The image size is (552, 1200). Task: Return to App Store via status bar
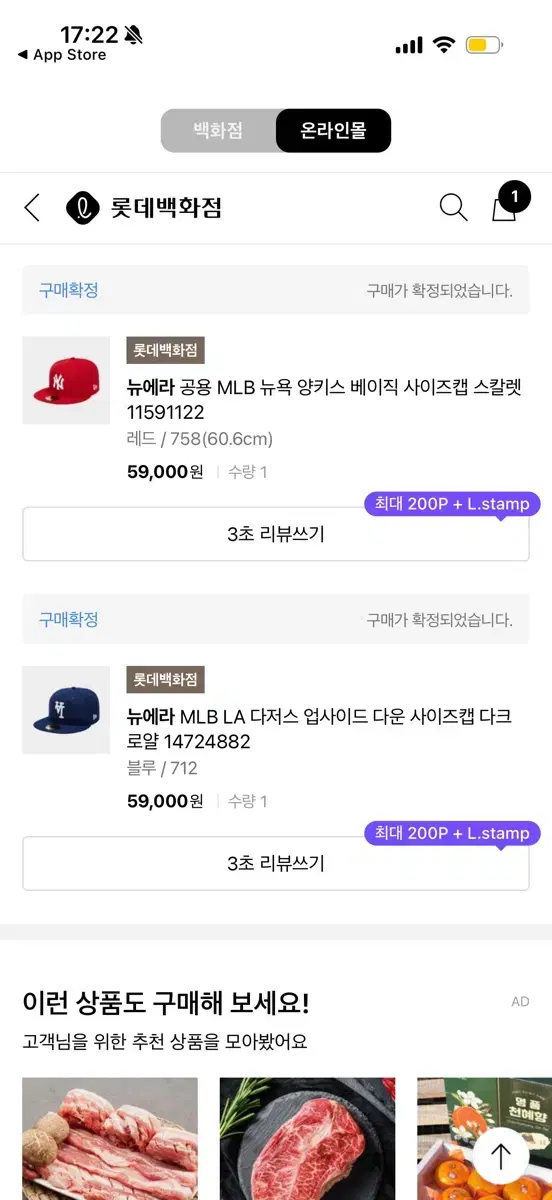(x=62, y=55)
